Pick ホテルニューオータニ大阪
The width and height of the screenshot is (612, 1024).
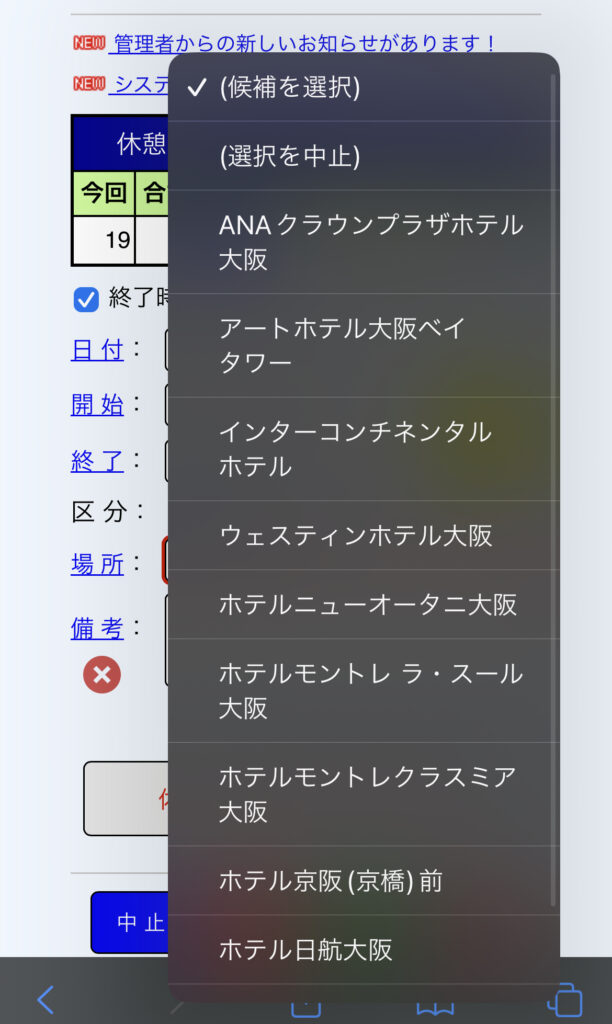363,605
